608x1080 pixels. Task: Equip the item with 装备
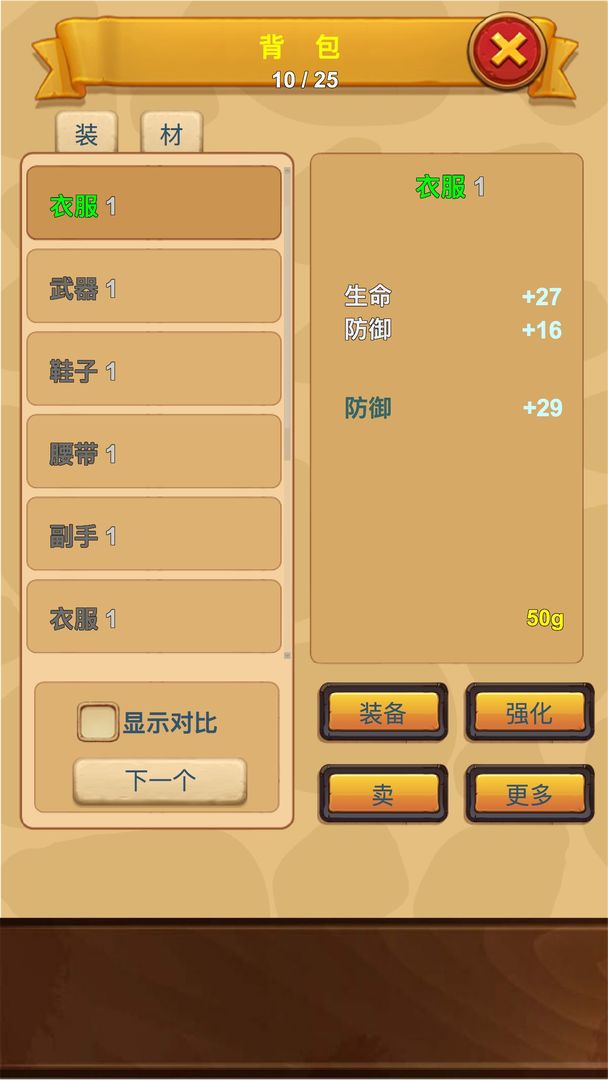pyautogui.click(x=383, y=712)
